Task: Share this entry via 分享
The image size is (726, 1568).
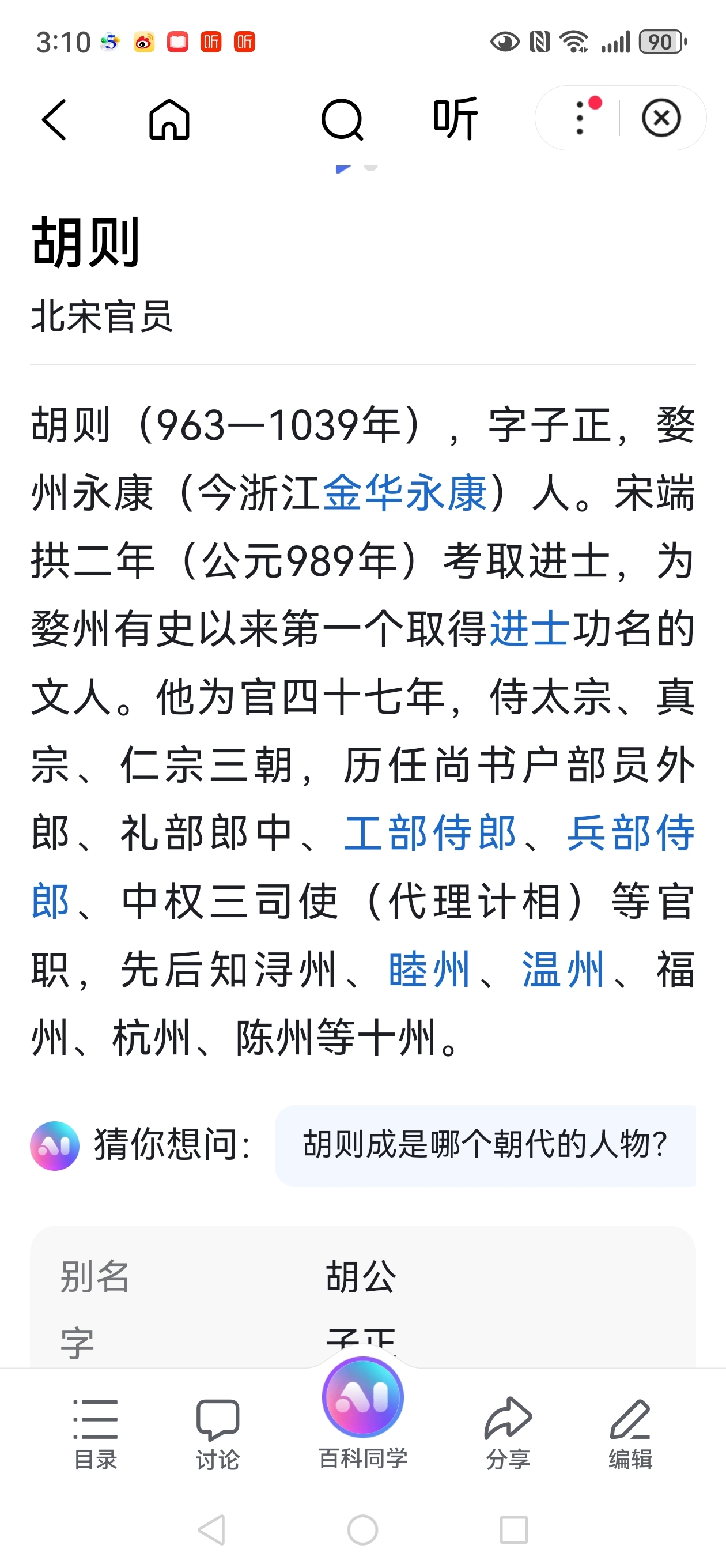Action: tap(508, 1434)
